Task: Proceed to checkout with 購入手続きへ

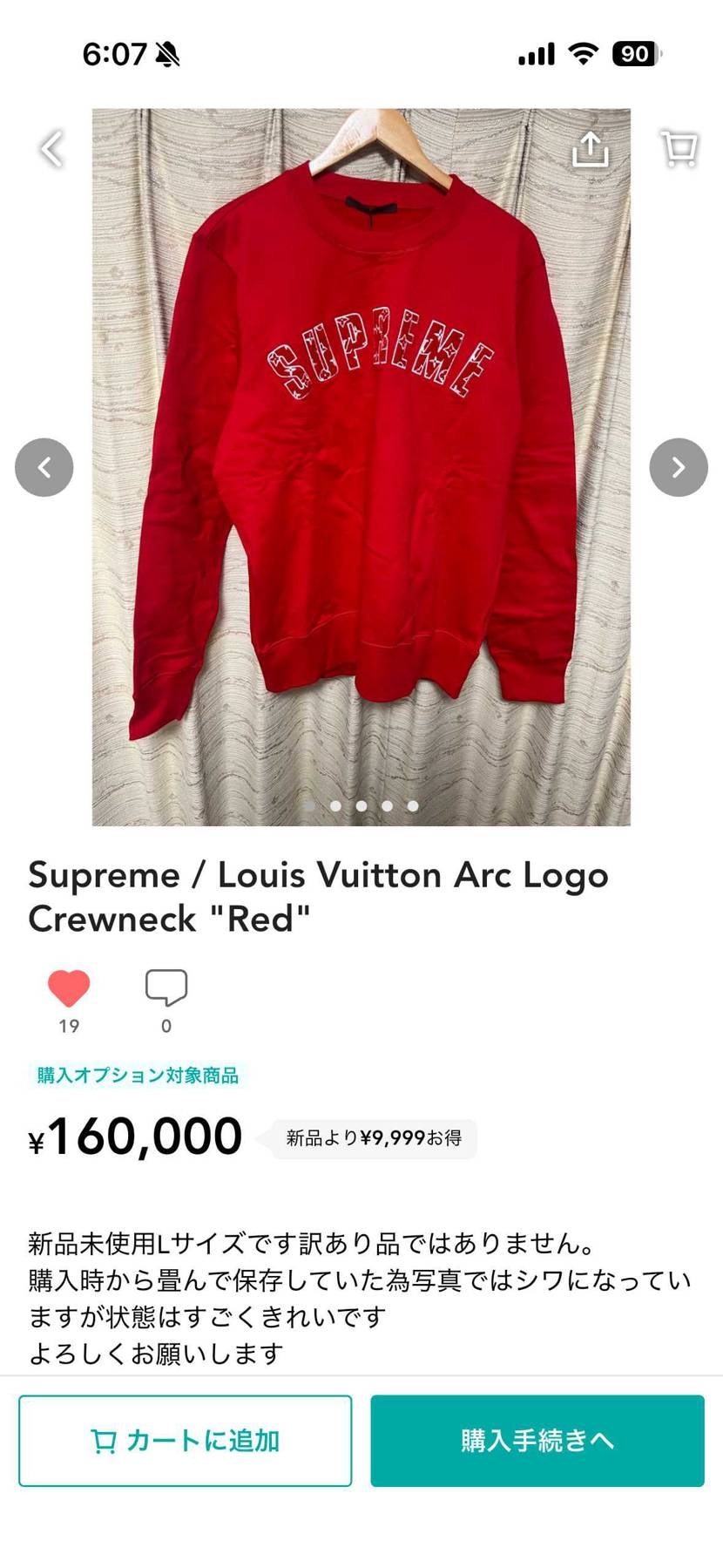Action: point(537,1439)
